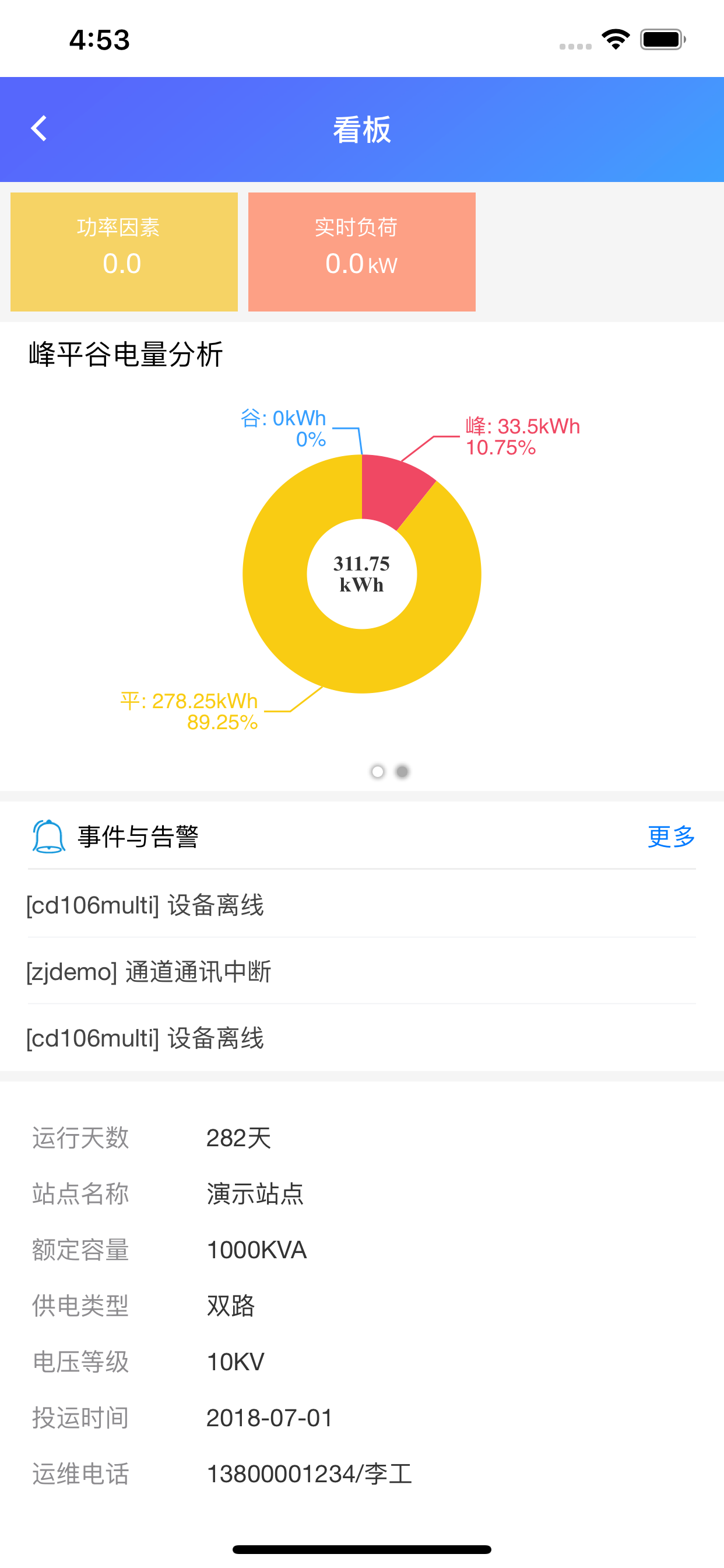This screenshot has height=1568, width=724.
Task: Tap the battery indicator in the status bar
Action: pyautogui.click(x=661, y=38)
